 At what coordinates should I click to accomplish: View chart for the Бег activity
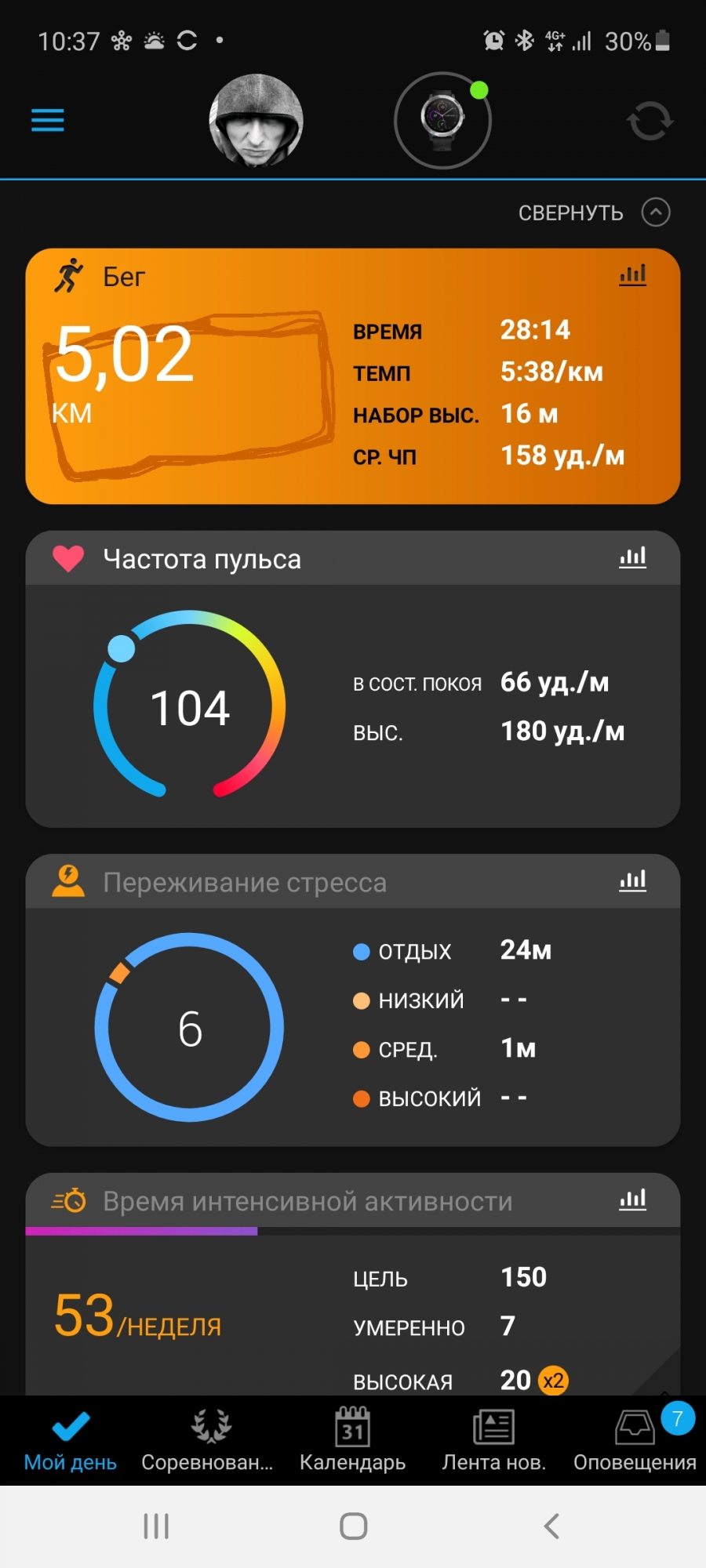pyautogui.click(x=632, y=275)
